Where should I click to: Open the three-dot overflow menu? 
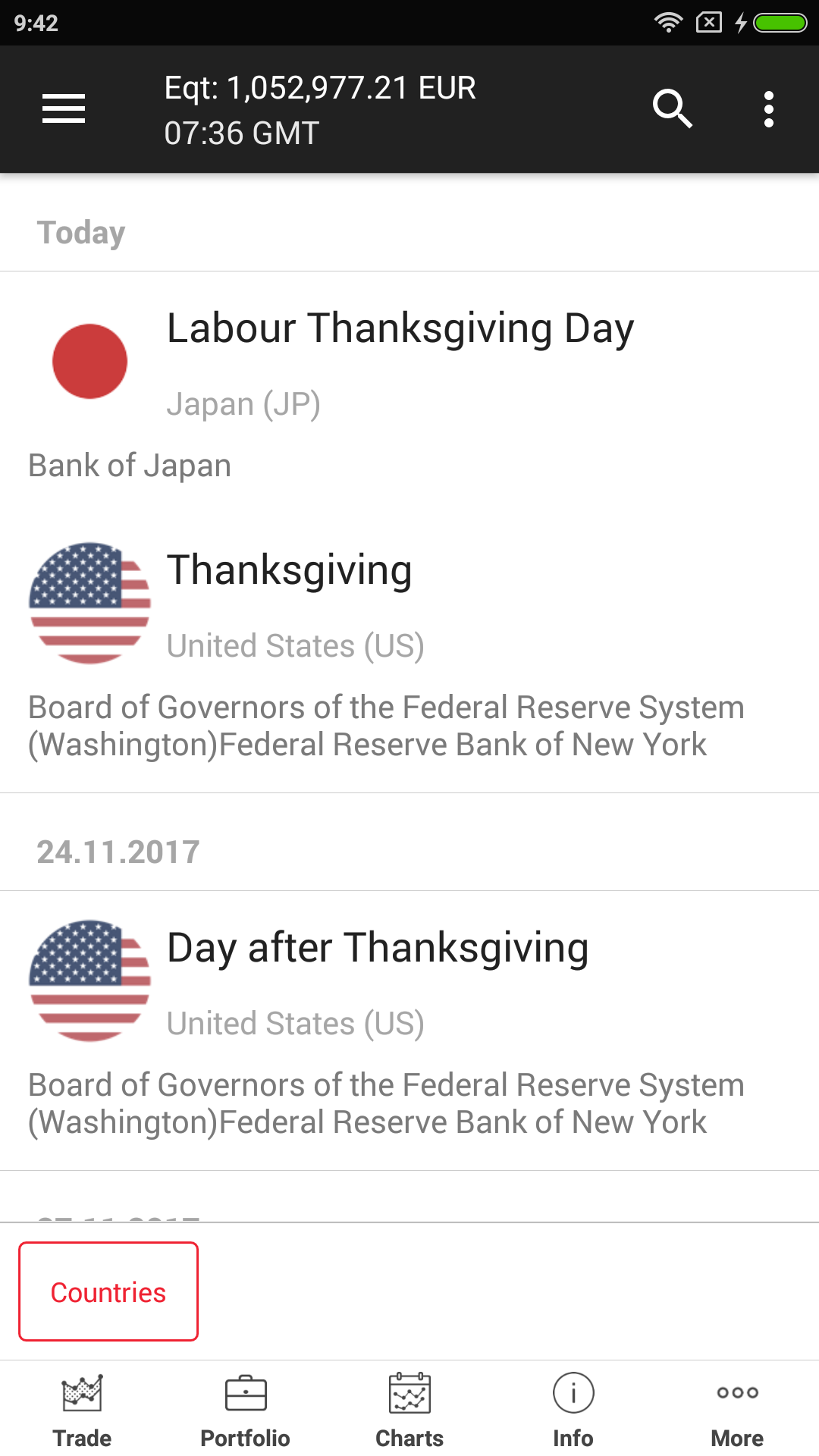click(768, 109)
